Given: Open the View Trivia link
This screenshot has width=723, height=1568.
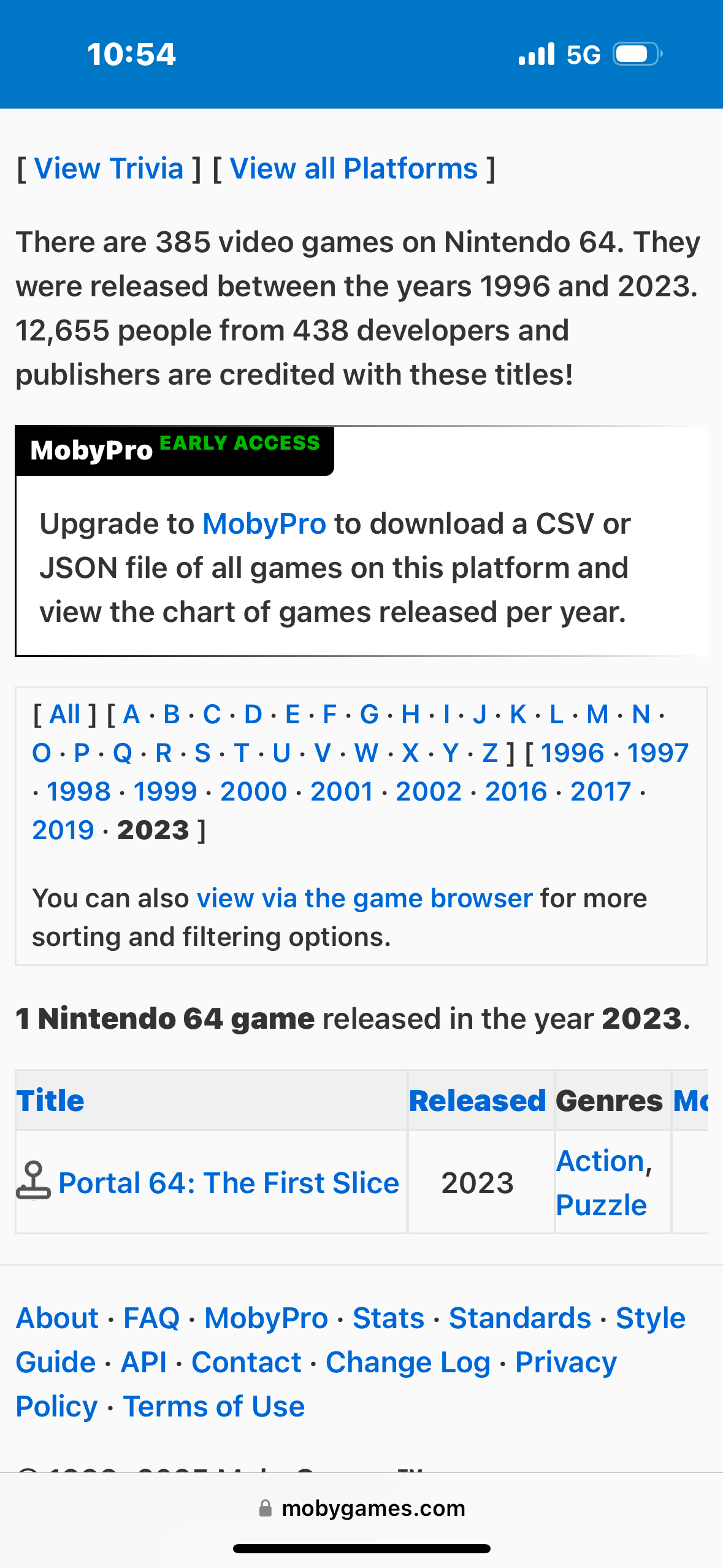Looking at the screenshot, I should point(109,169).
